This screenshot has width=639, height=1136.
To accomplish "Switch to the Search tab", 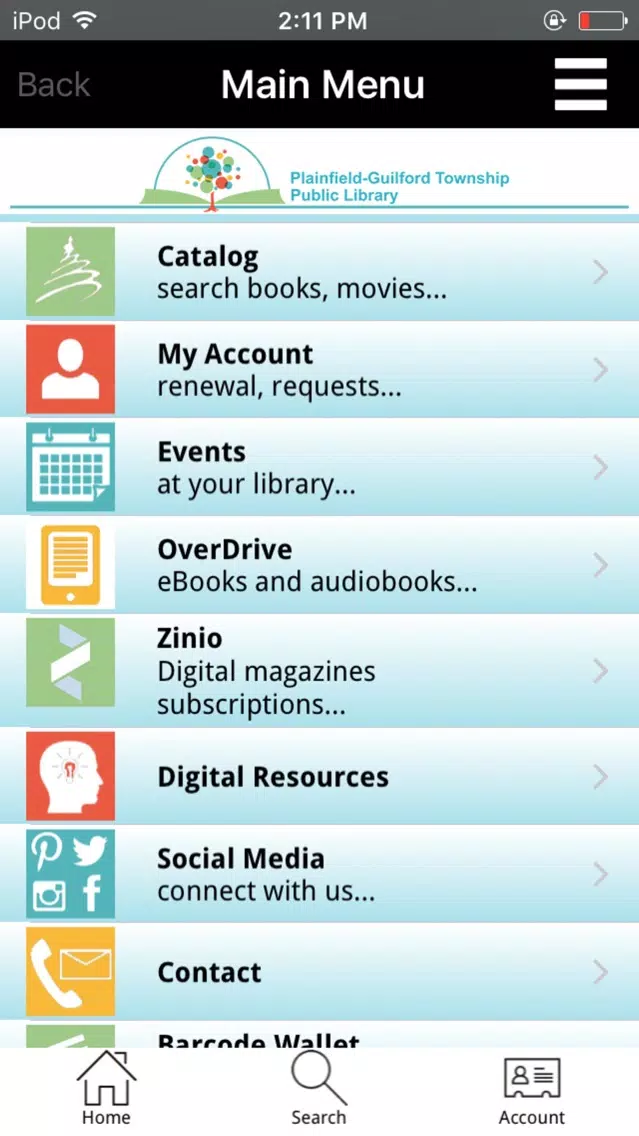I will tap(319, 1089).
